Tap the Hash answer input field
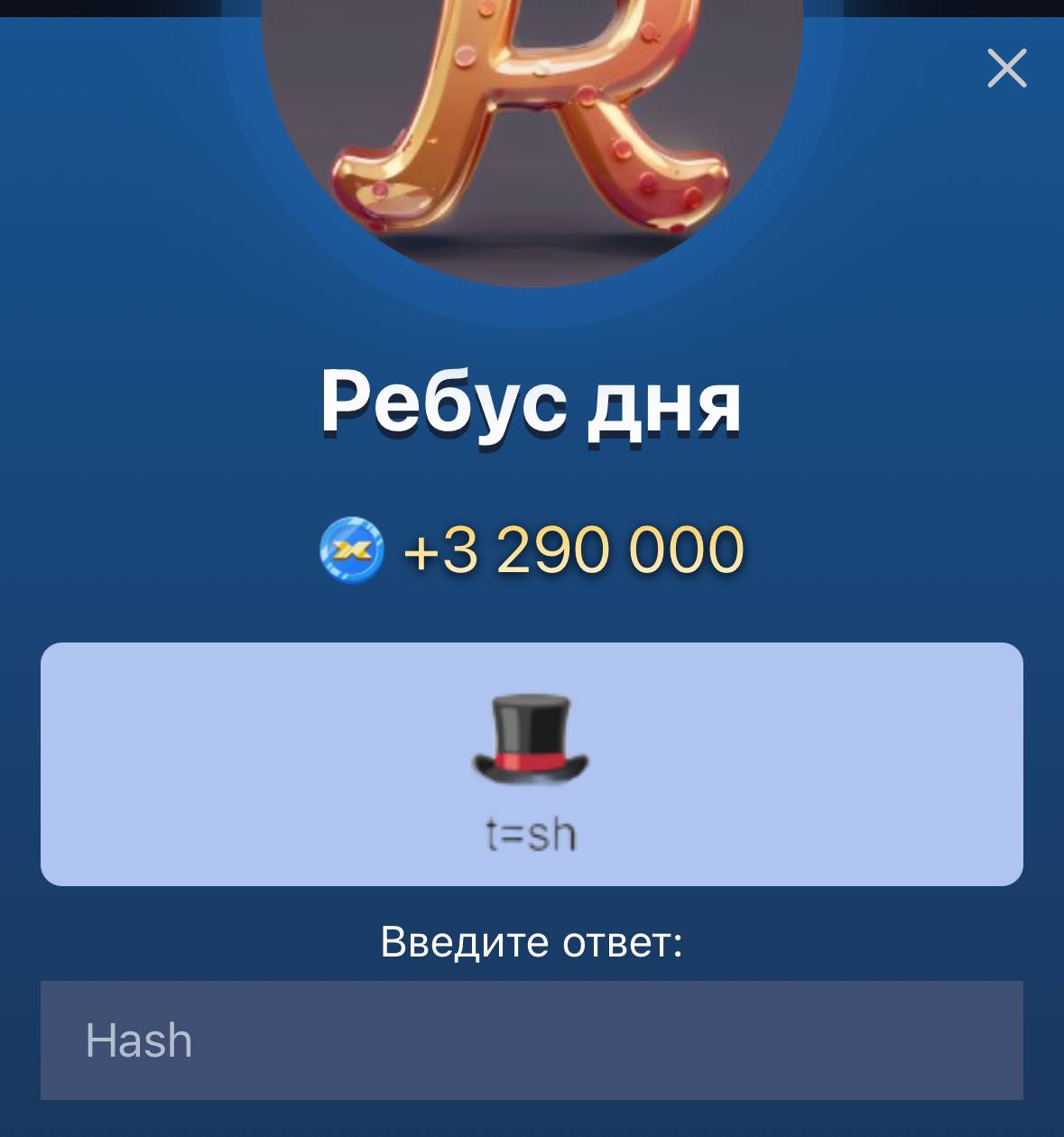 click(x=532, y=1040)
